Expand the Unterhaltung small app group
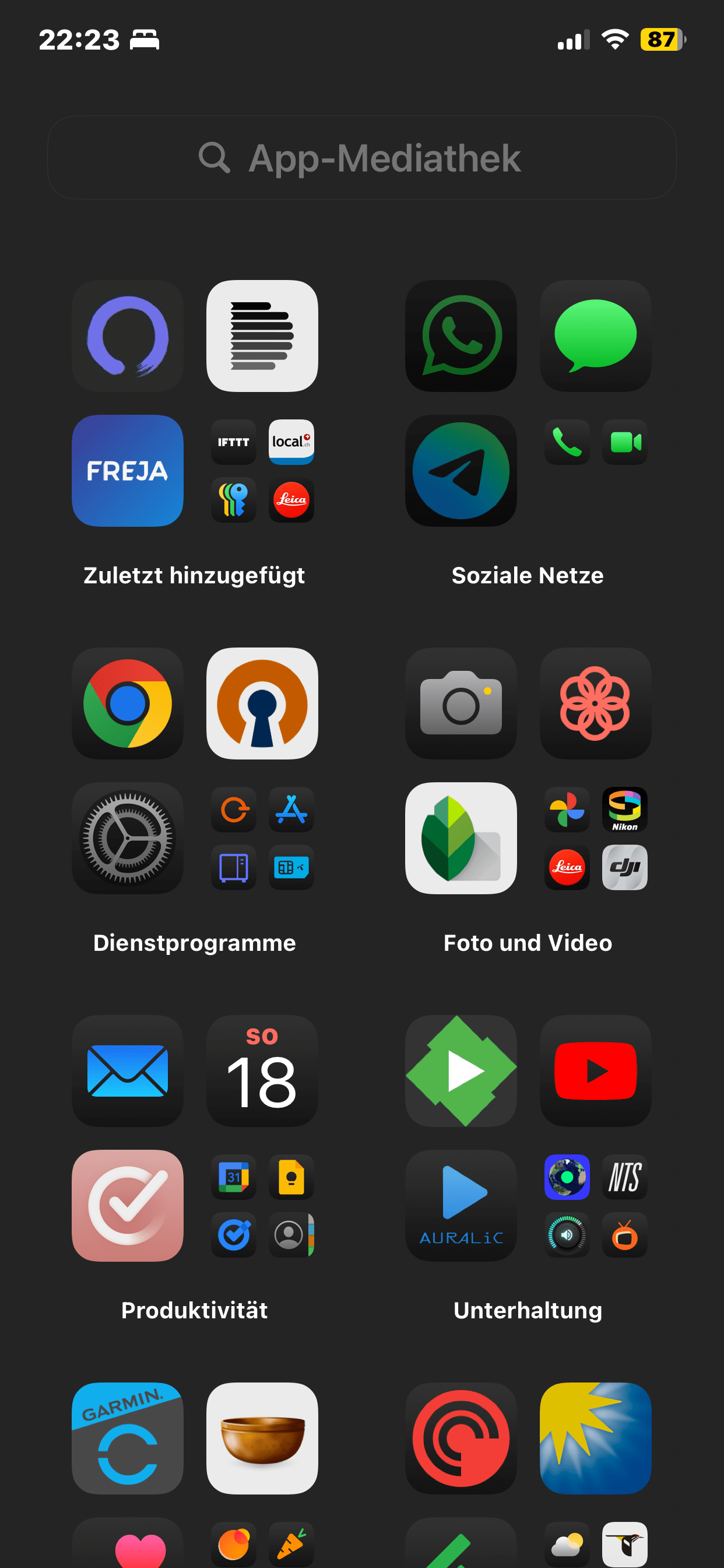724x1568 pixels. tap(596, 1206)
